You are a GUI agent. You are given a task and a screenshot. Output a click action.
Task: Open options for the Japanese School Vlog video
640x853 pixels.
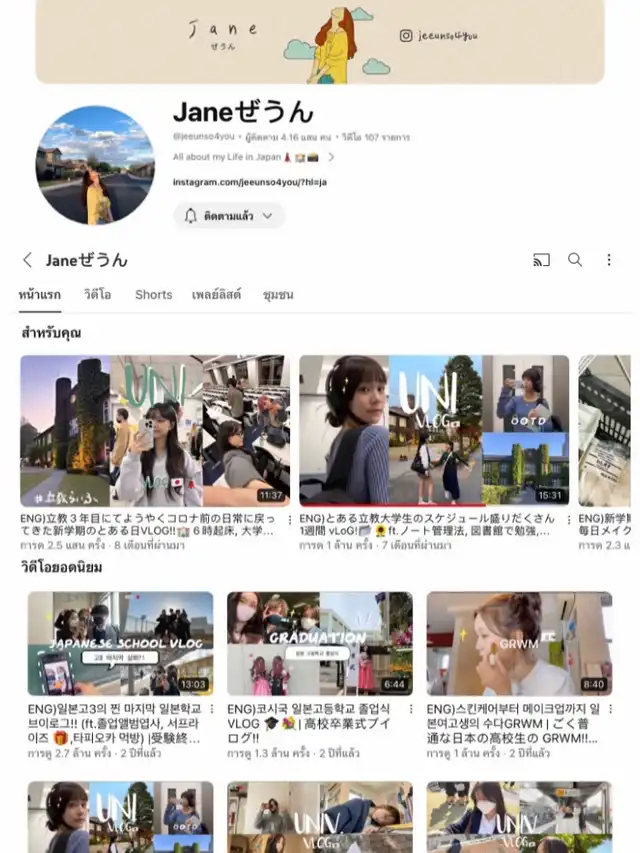pos(218,711)
